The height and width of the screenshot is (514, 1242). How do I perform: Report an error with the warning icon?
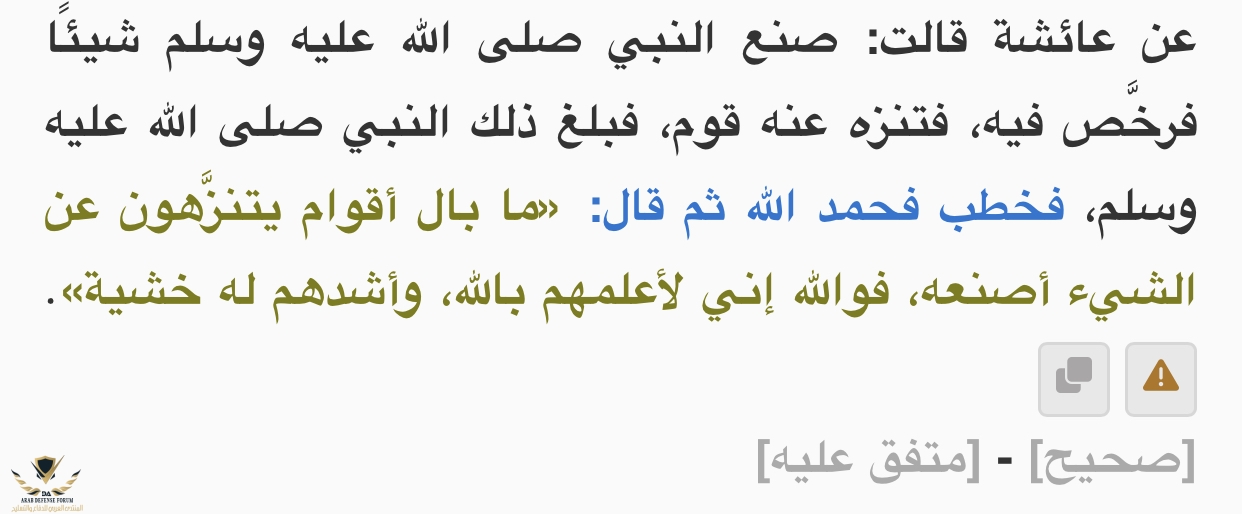1160,379
